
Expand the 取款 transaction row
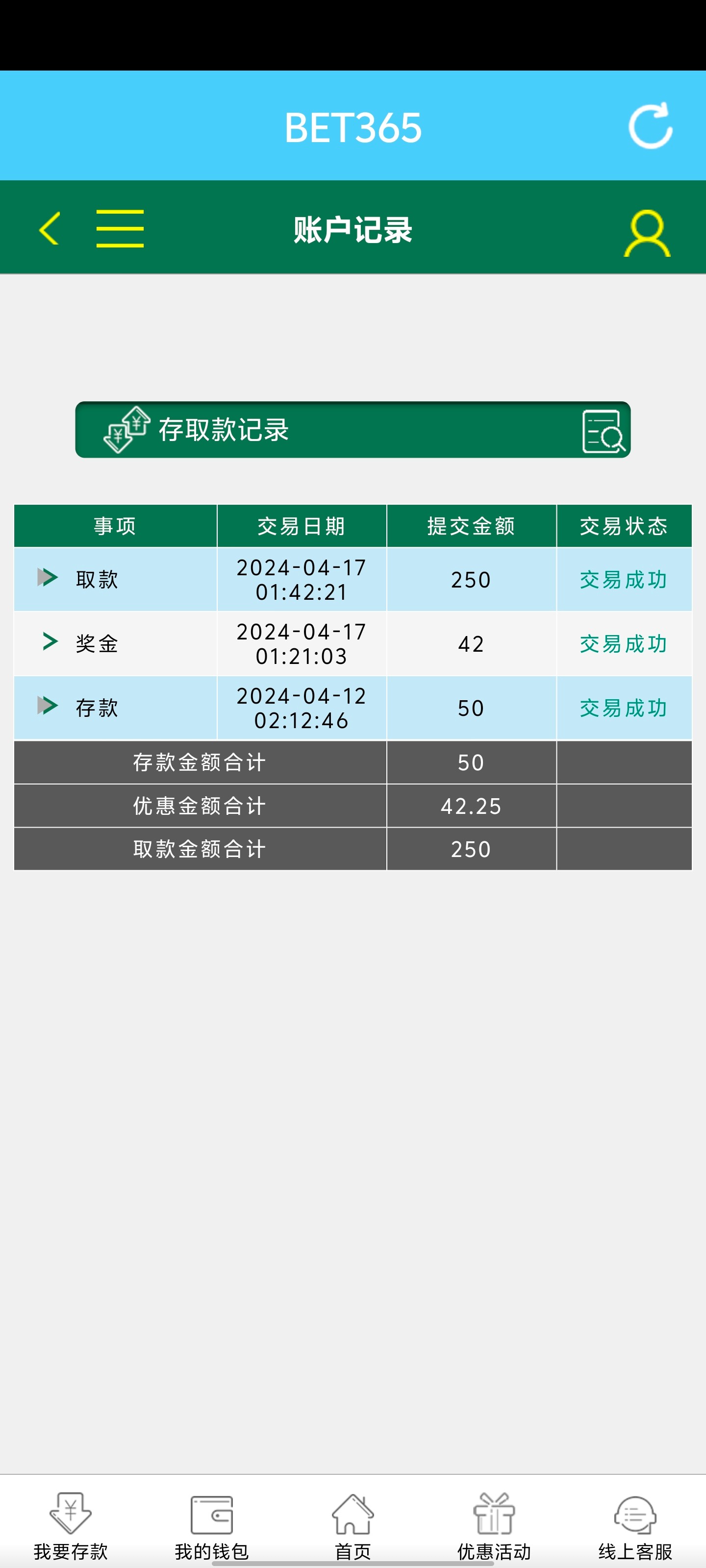click(48, 577)
